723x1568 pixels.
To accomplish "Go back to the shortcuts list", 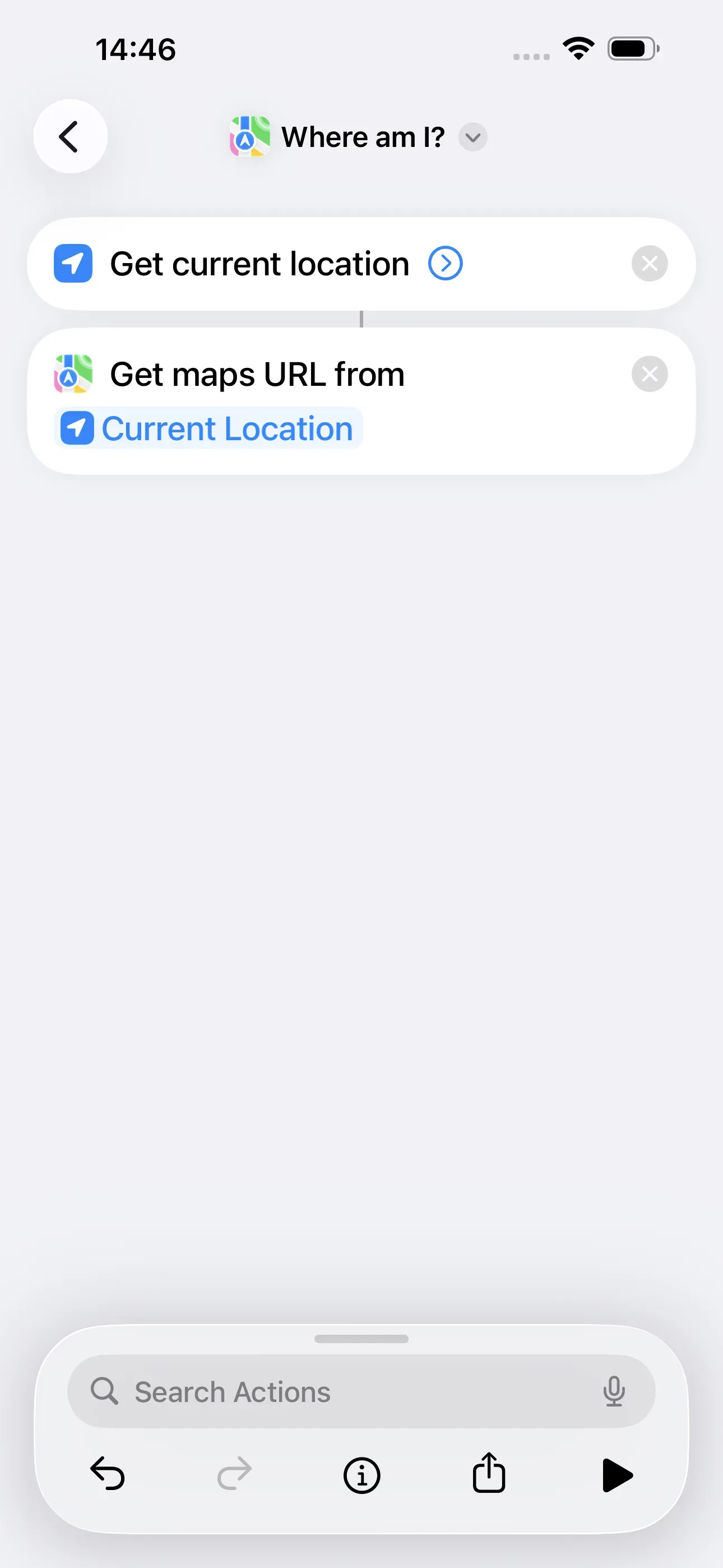I will (x=70, y=136).
